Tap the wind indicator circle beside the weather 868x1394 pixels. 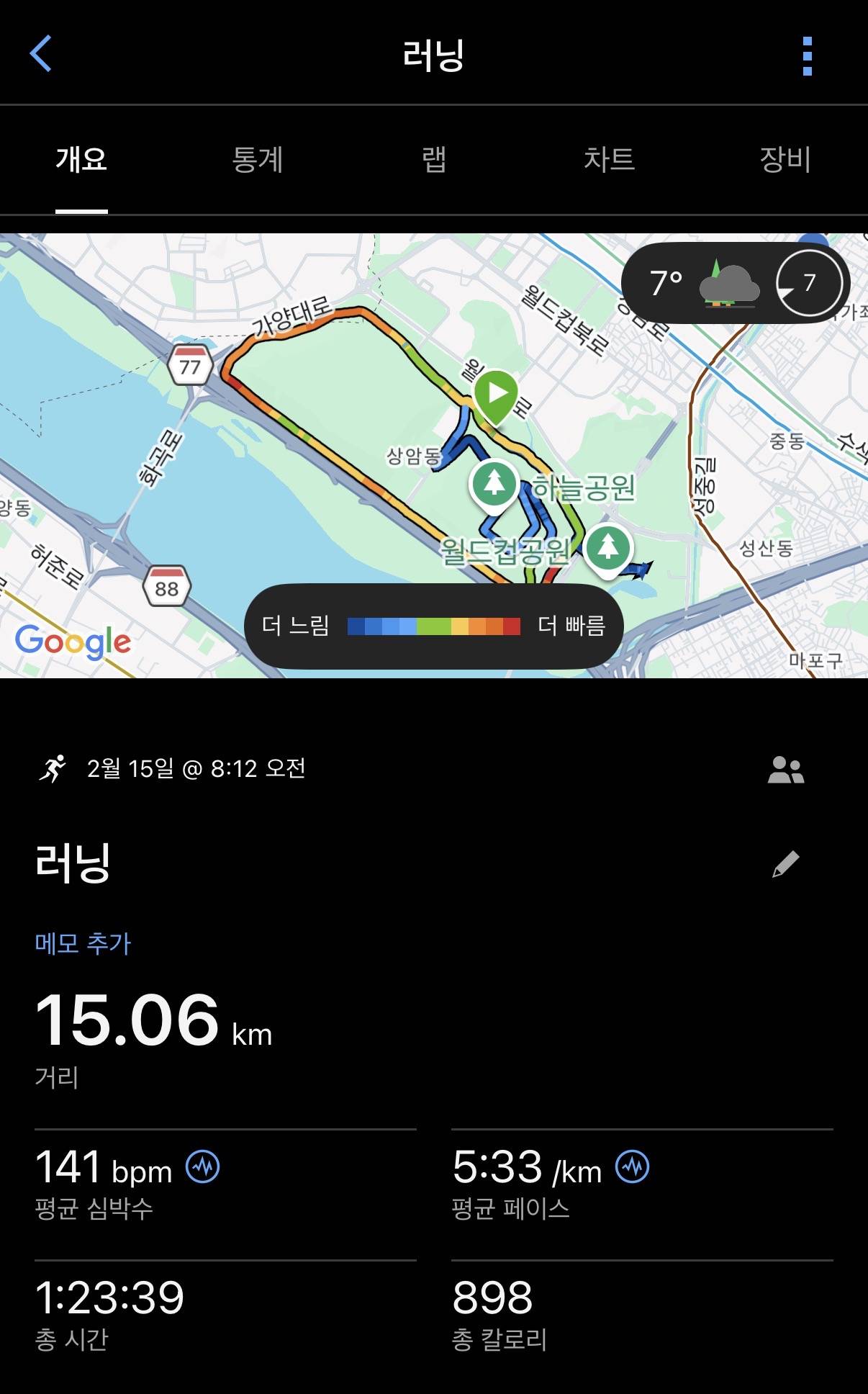(x=809, y=284)
